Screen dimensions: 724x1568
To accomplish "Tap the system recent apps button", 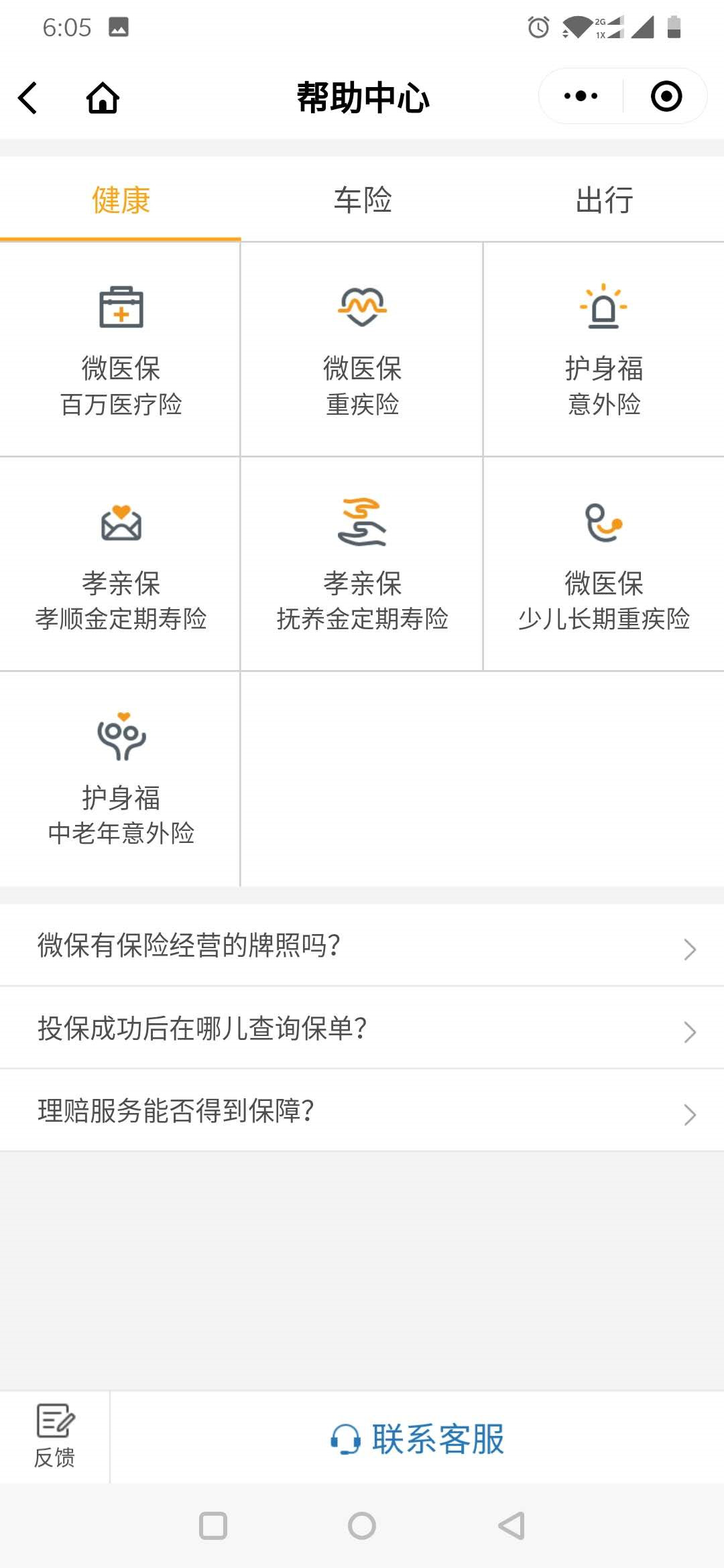I will click(x=213, y=1526).
